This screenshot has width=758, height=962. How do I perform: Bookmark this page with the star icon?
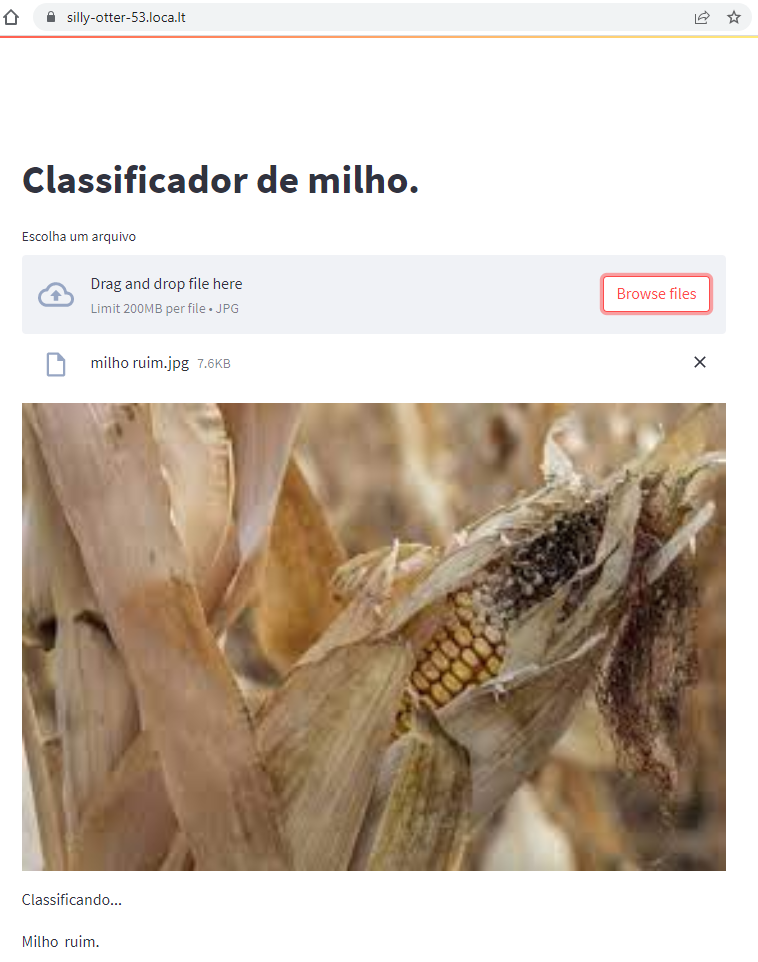(x=733, y=17)
